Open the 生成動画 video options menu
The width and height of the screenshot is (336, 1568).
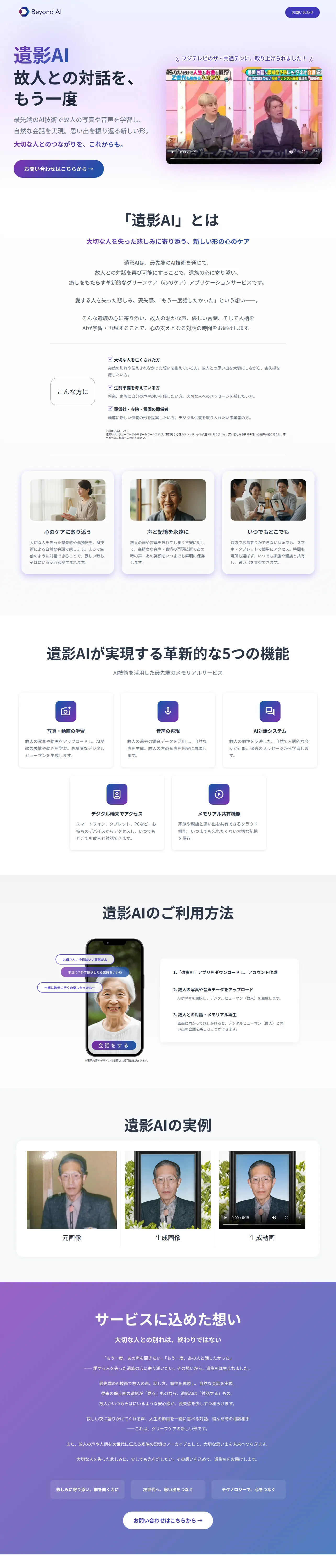pos(299,1218)
